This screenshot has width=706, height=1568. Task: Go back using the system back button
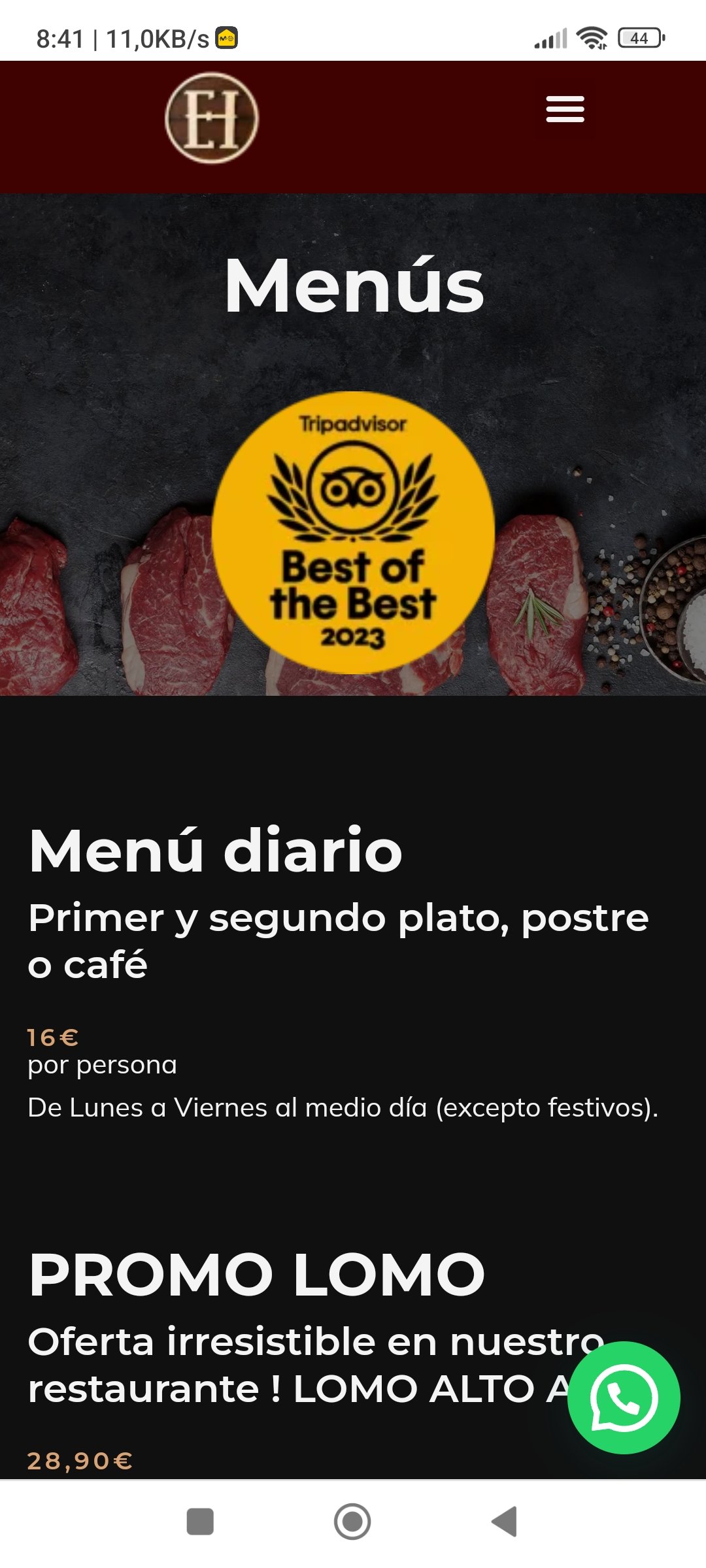(505, 1522)
